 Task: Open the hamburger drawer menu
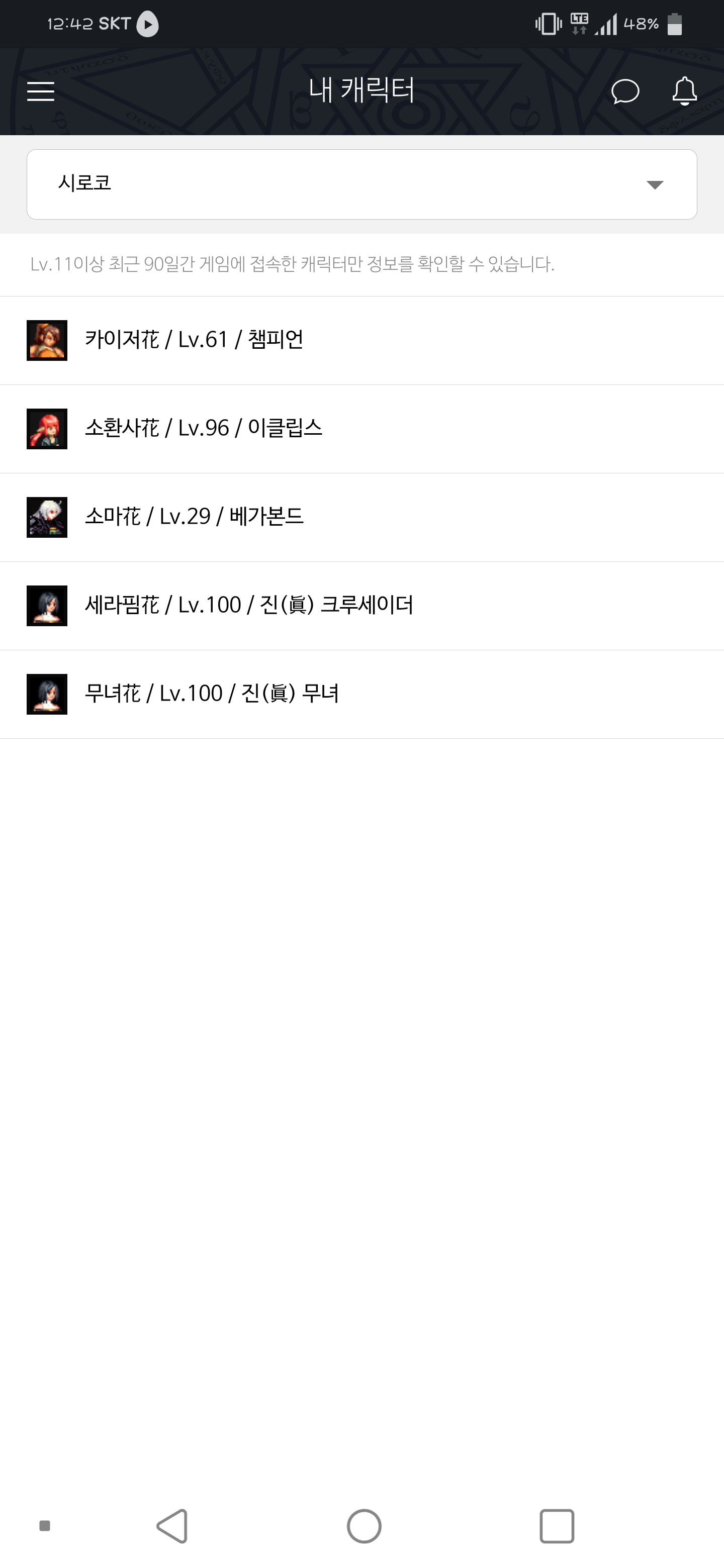pos(41,91)
